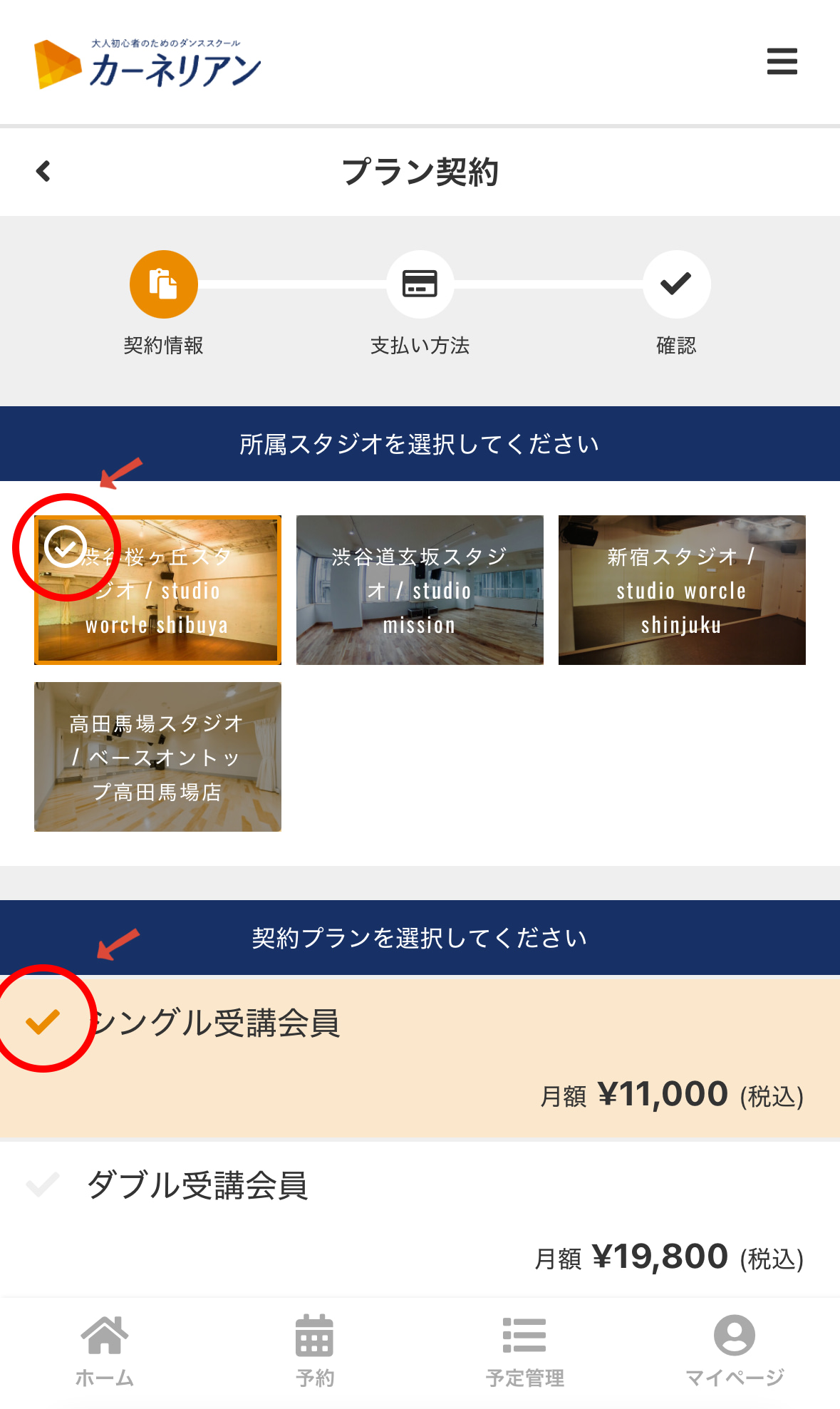840x1409 pixels.
Task: Go back from the プラン契約 page
Action: coord(43,171)
